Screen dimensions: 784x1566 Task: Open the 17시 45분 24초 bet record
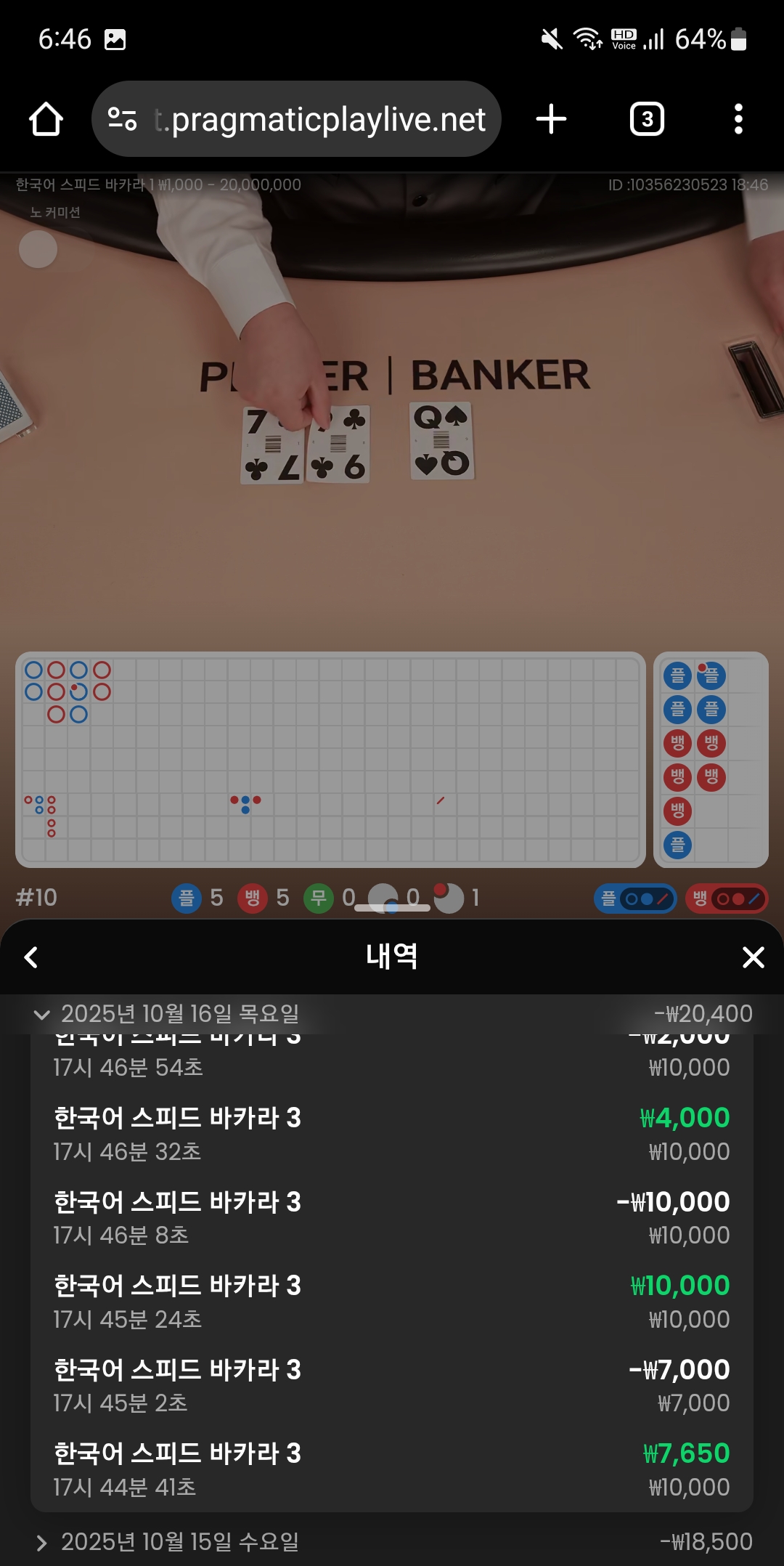tap(392, 1302)
